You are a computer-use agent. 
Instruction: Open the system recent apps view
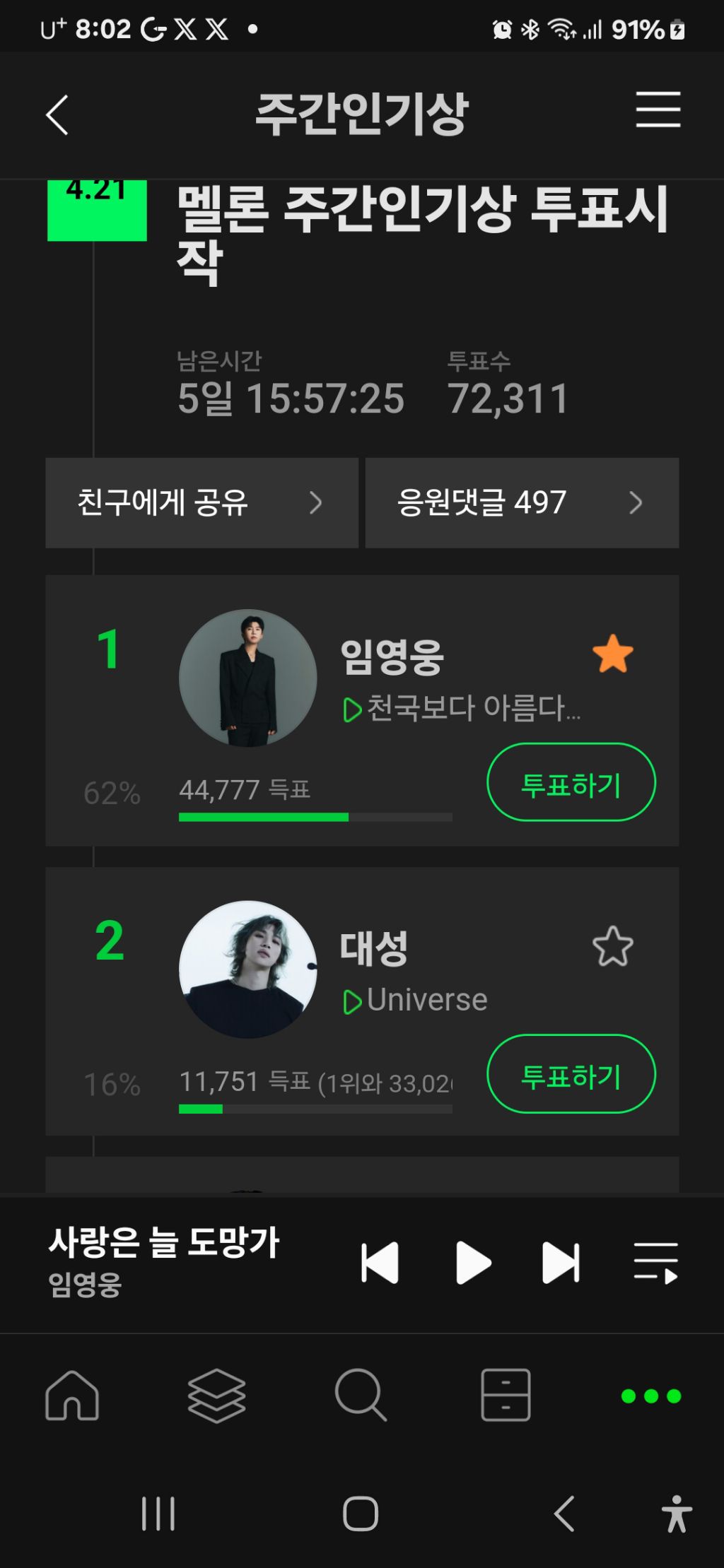158,1514
